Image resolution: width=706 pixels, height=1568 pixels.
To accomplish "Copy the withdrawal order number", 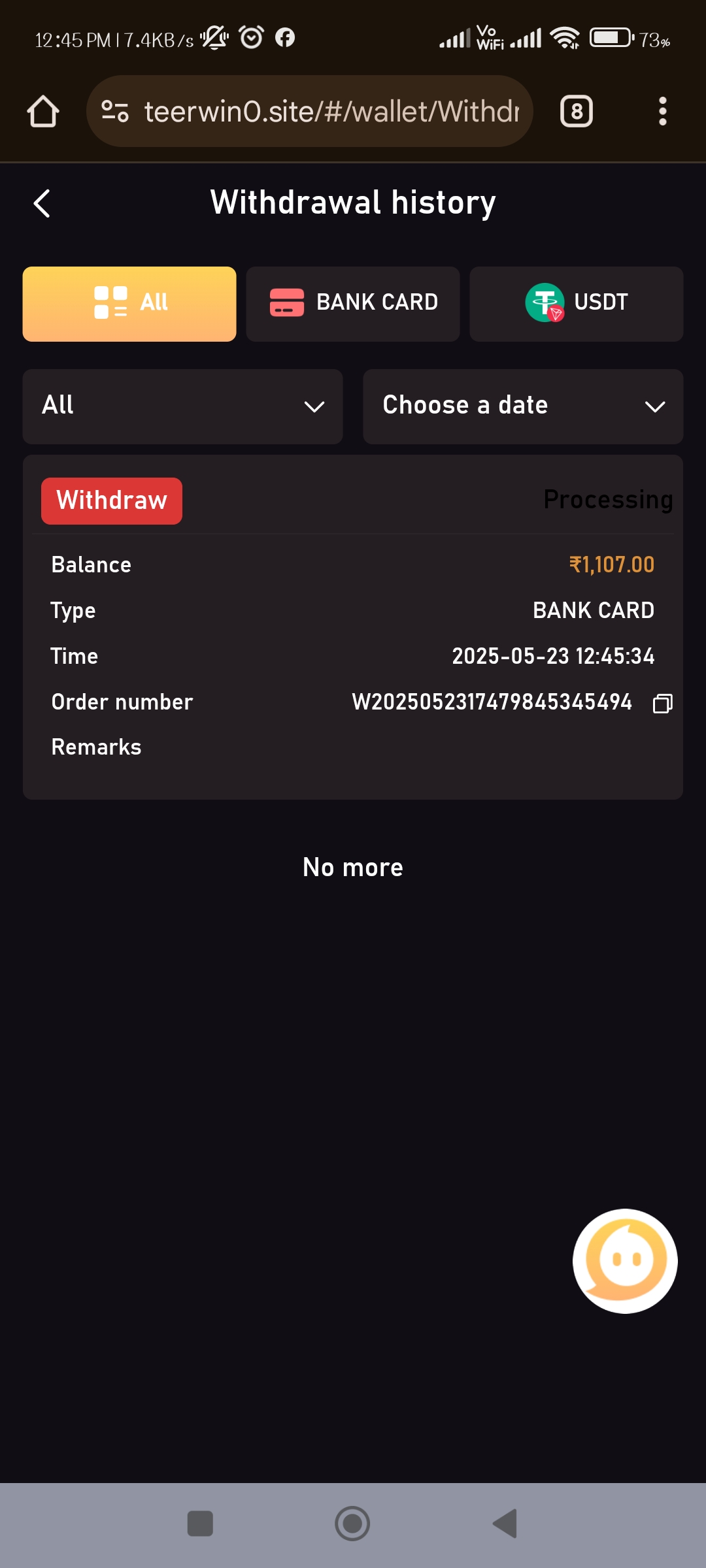I will [x=662, y=704].
